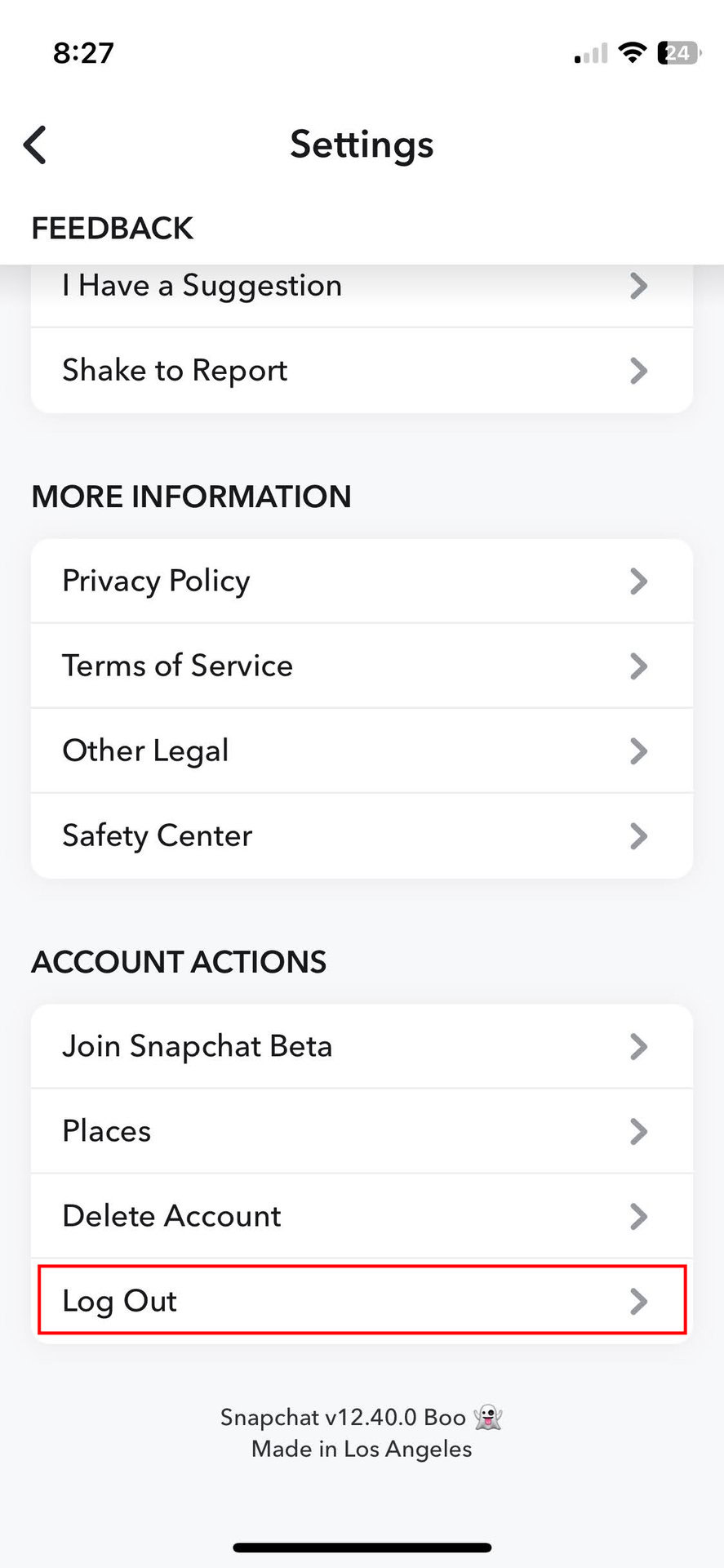Select Join Snapchat Beta
This screenshot has height=1568, width=724.
[x=361, y=1047]
